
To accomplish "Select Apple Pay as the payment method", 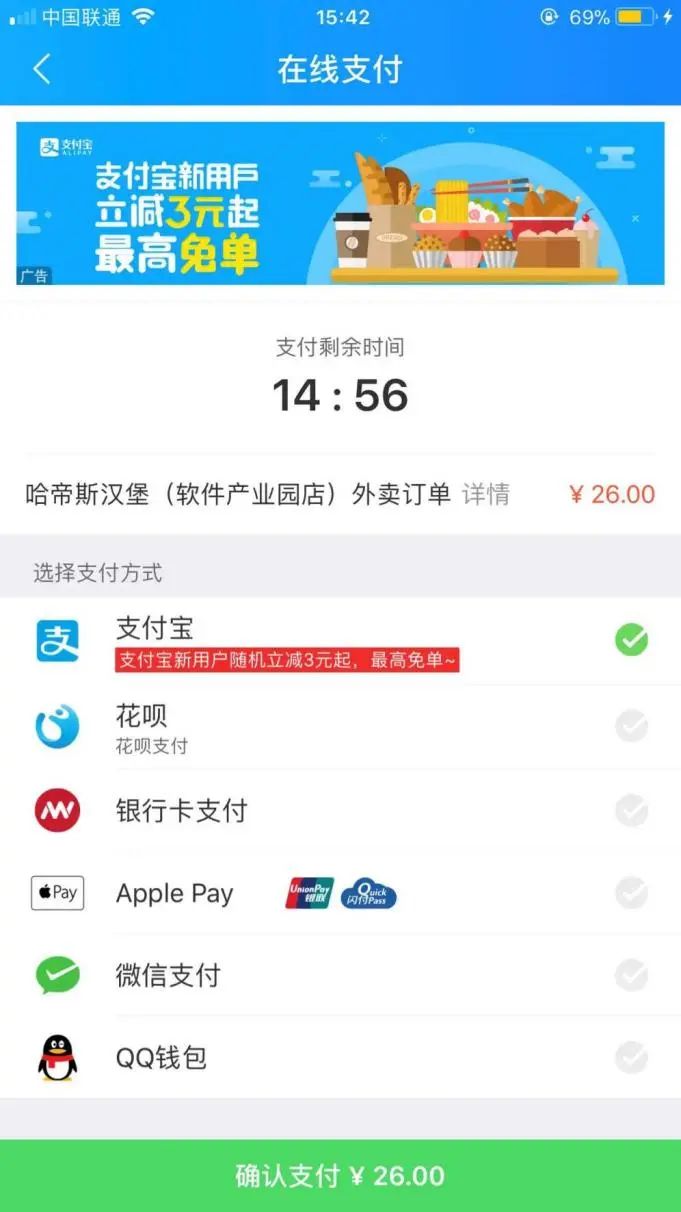I will tap(340, 893).
